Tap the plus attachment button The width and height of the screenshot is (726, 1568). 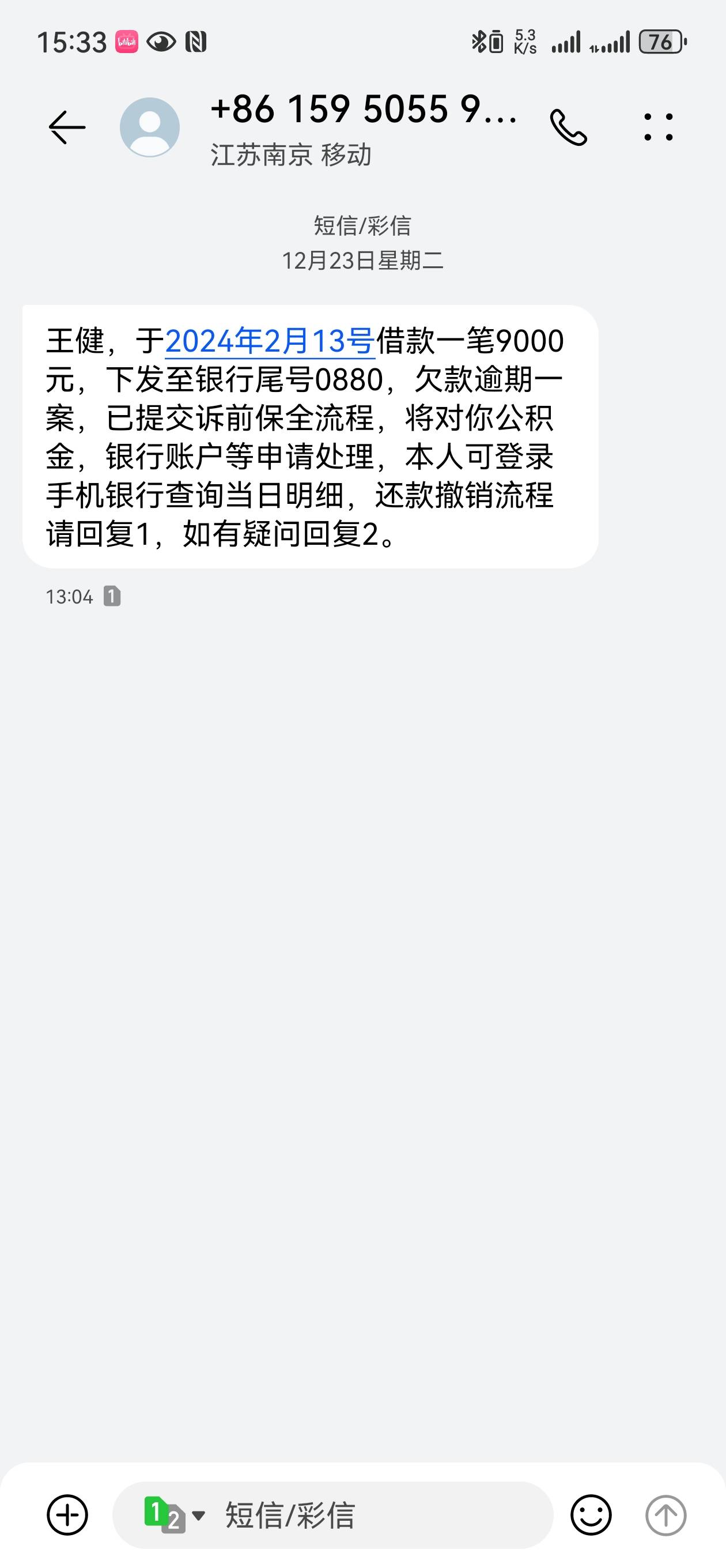click(67, 1515)
